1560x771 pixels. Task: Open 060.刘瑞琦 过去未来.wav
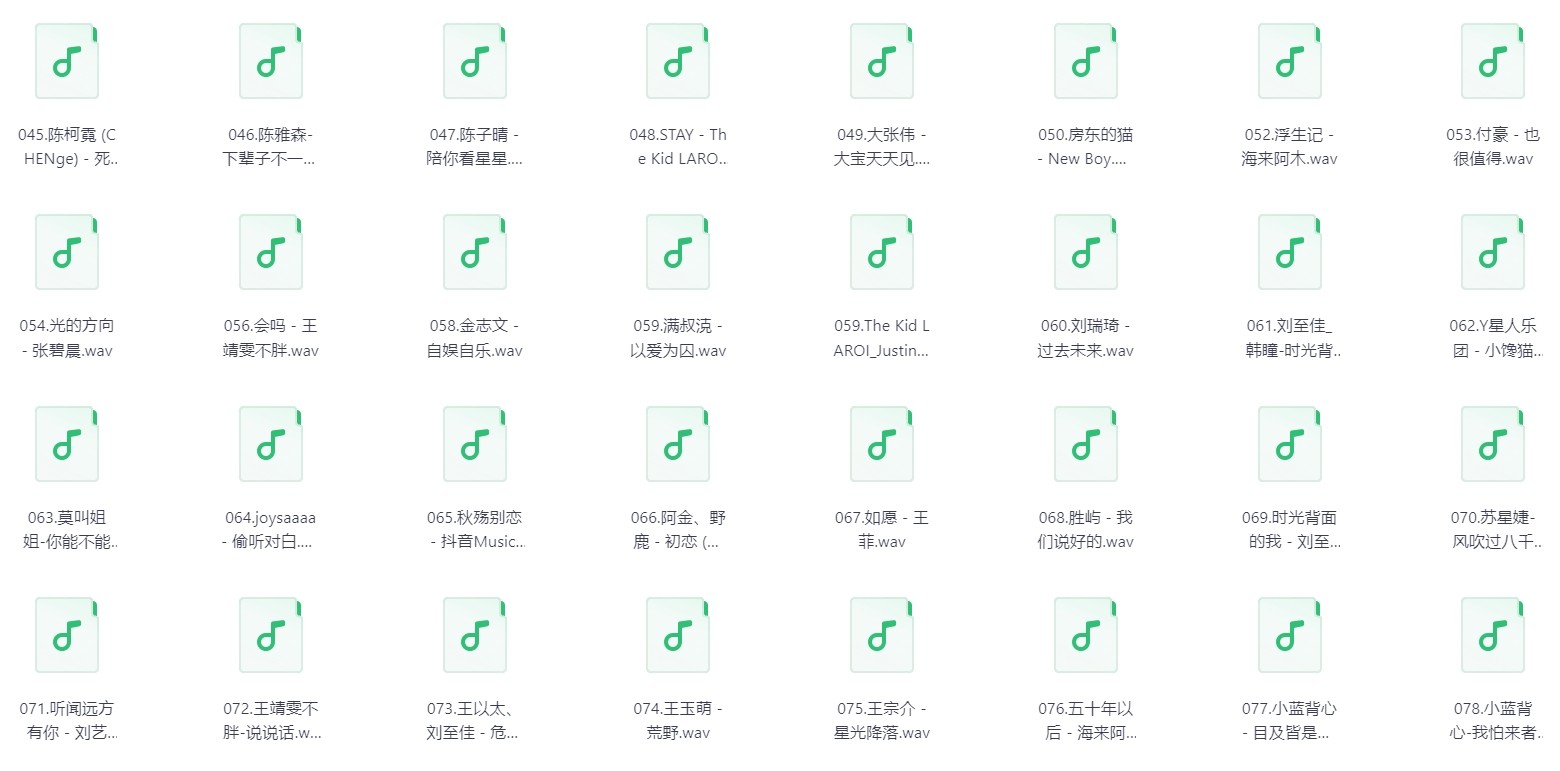point(1085,253)
